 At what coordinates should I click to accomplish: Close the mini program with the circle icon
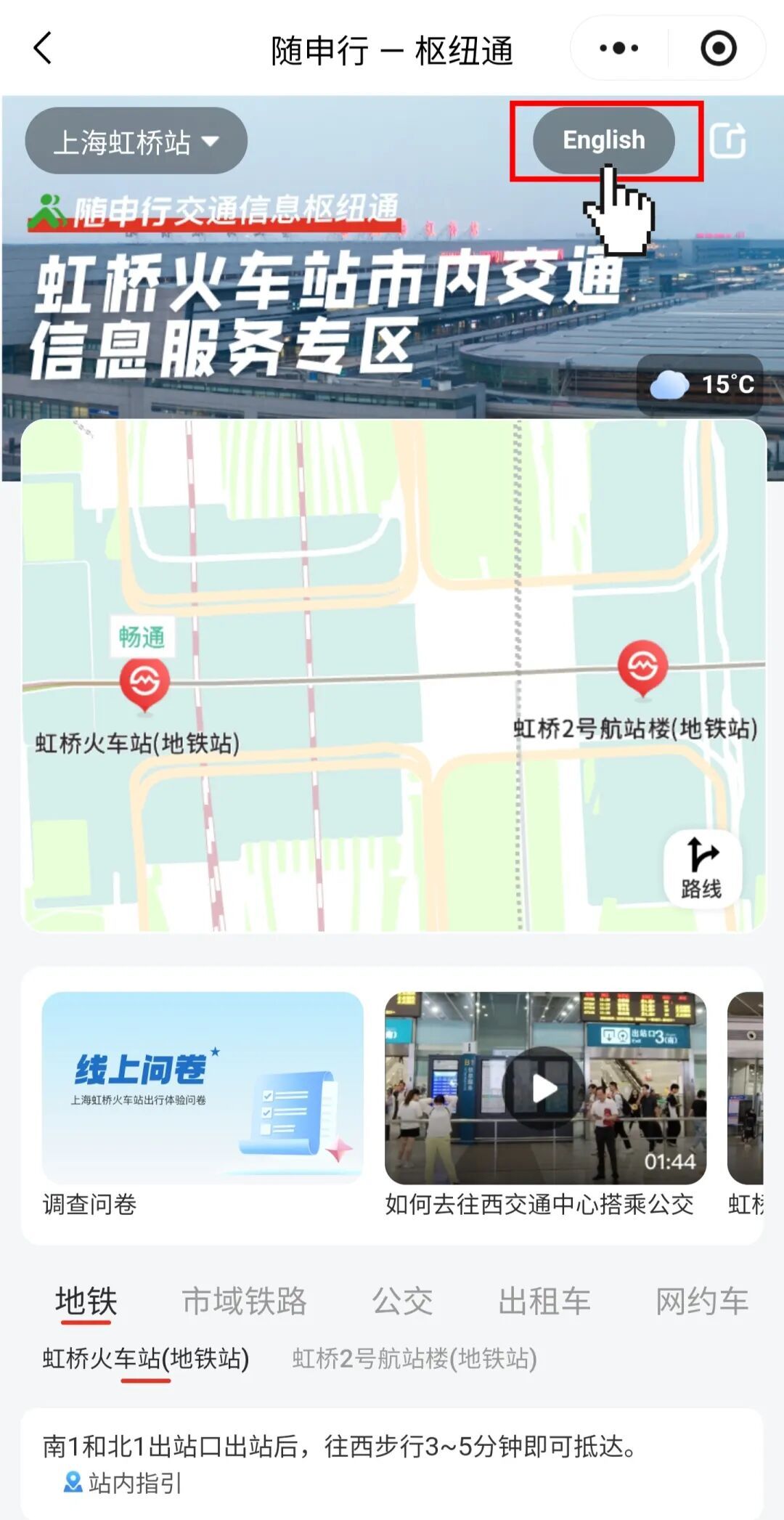point(718,49)
